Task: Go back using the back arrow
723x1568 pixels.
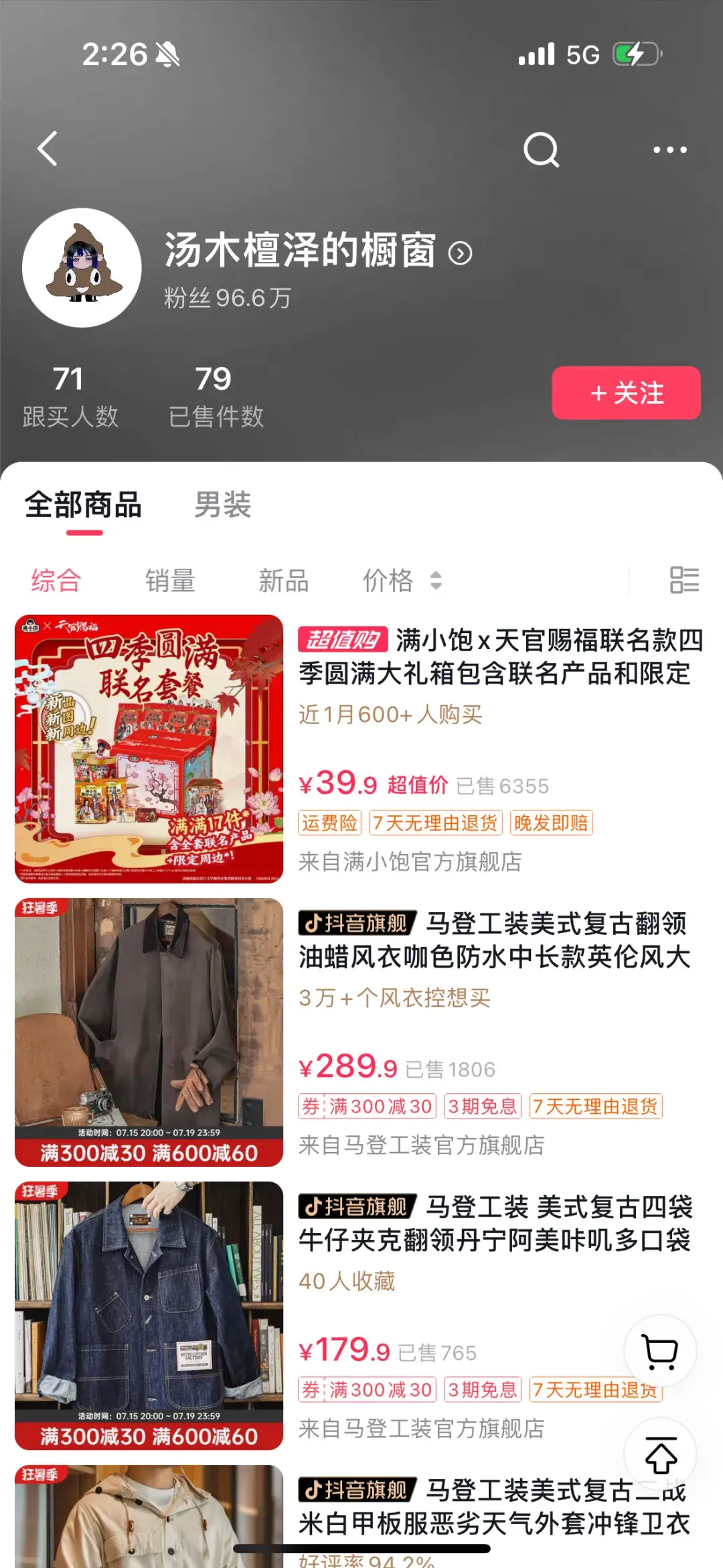Action: (x=48, y=149)
